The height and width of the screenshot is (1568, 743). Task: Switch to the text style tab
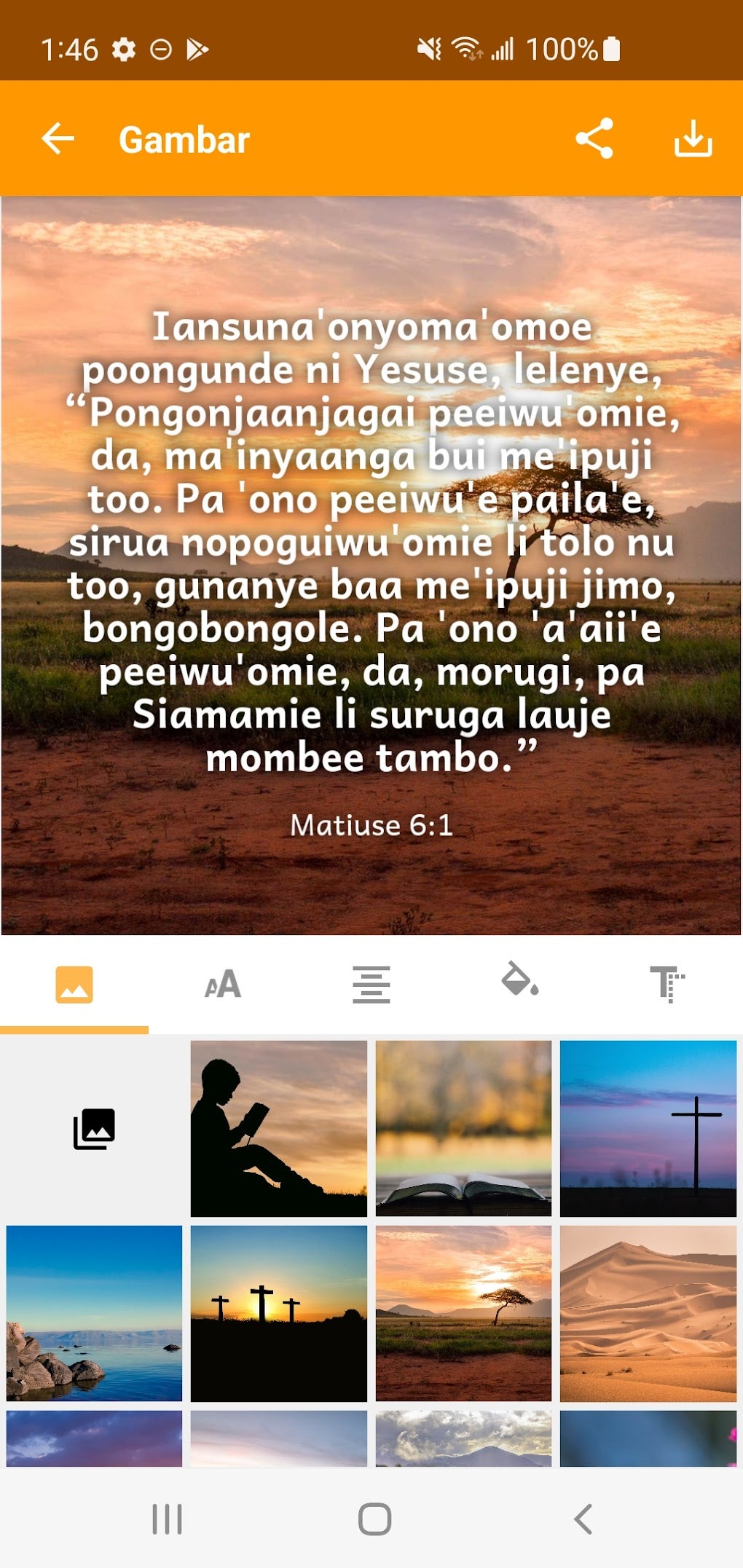click(667, 984)
